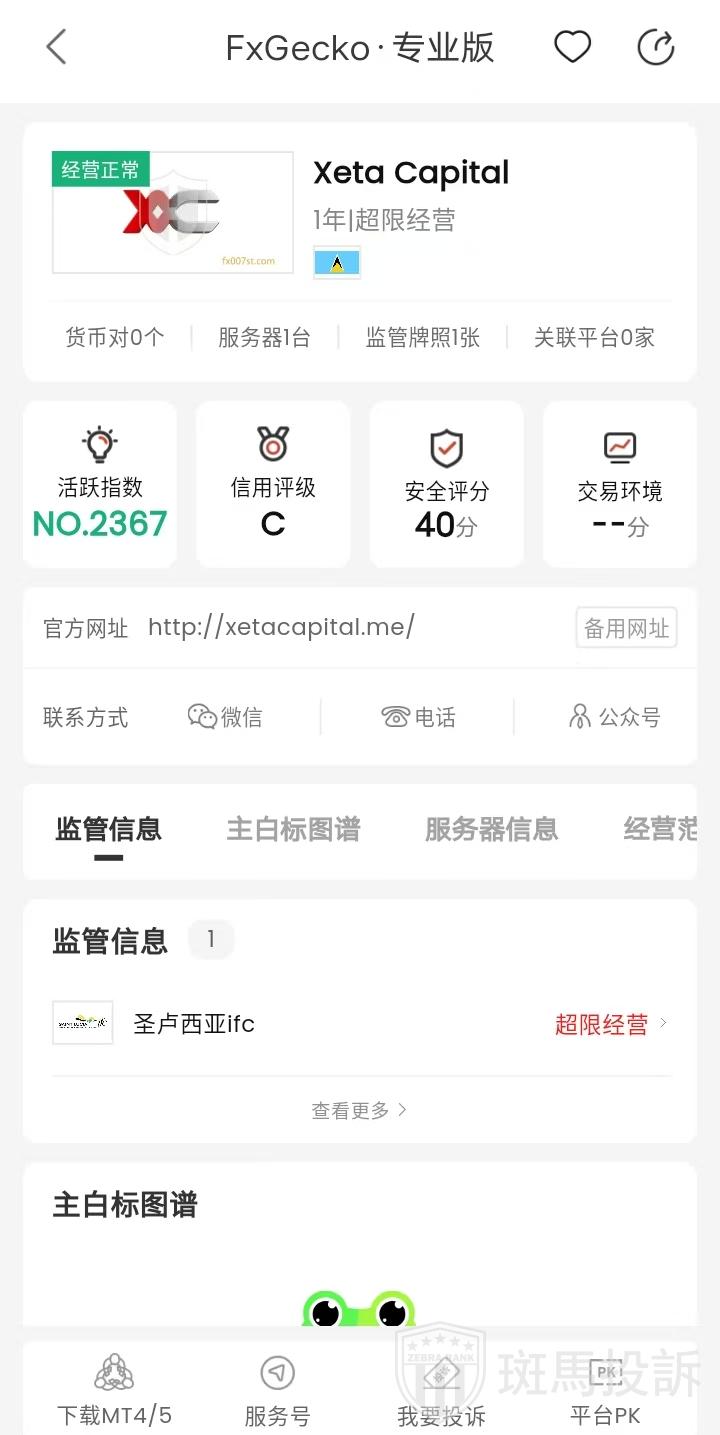The height and width of the screenshot is (1435, 720).
Task: Open the 安全评分 40分 card
Action: click(447, 484)
